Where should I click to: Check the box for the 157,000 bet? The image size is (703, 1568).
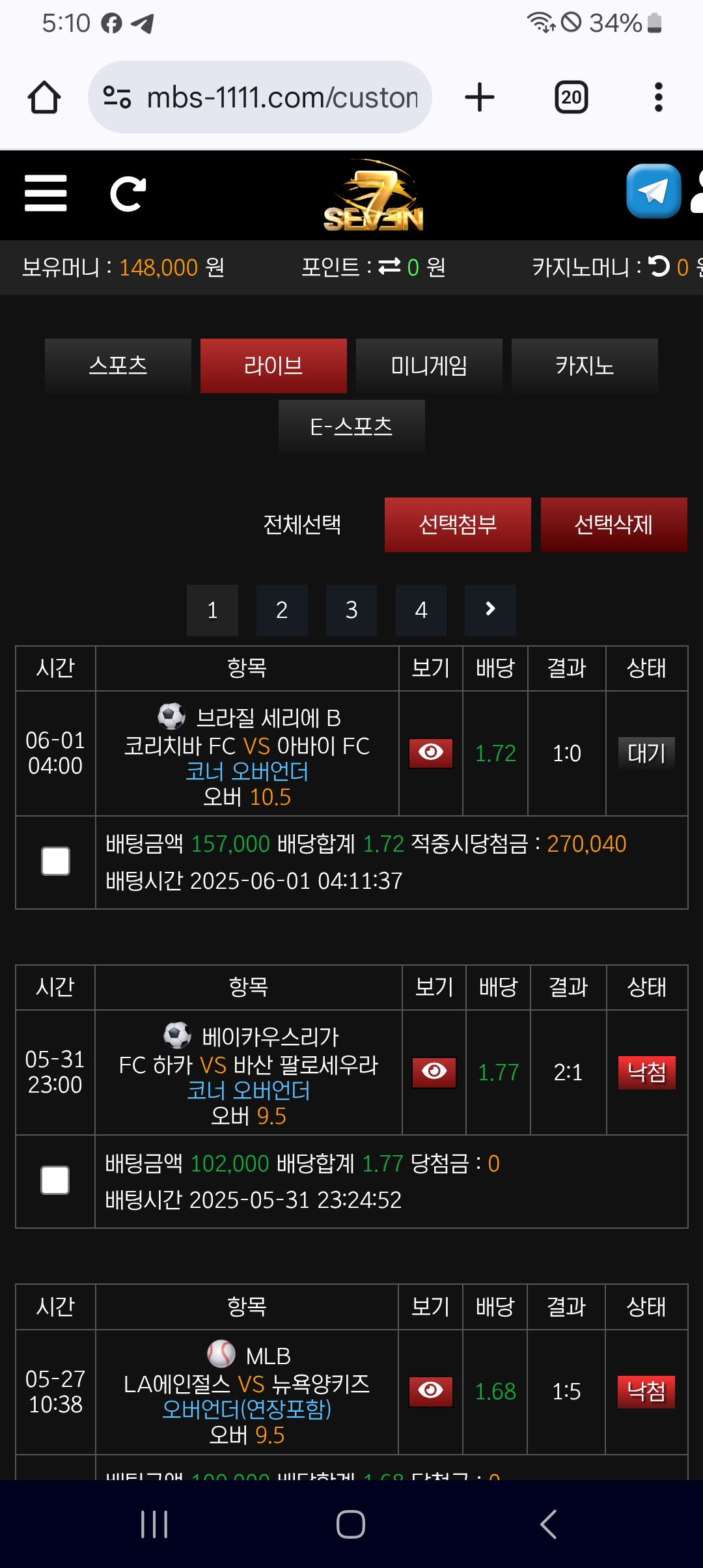click(x=55, y=861)
